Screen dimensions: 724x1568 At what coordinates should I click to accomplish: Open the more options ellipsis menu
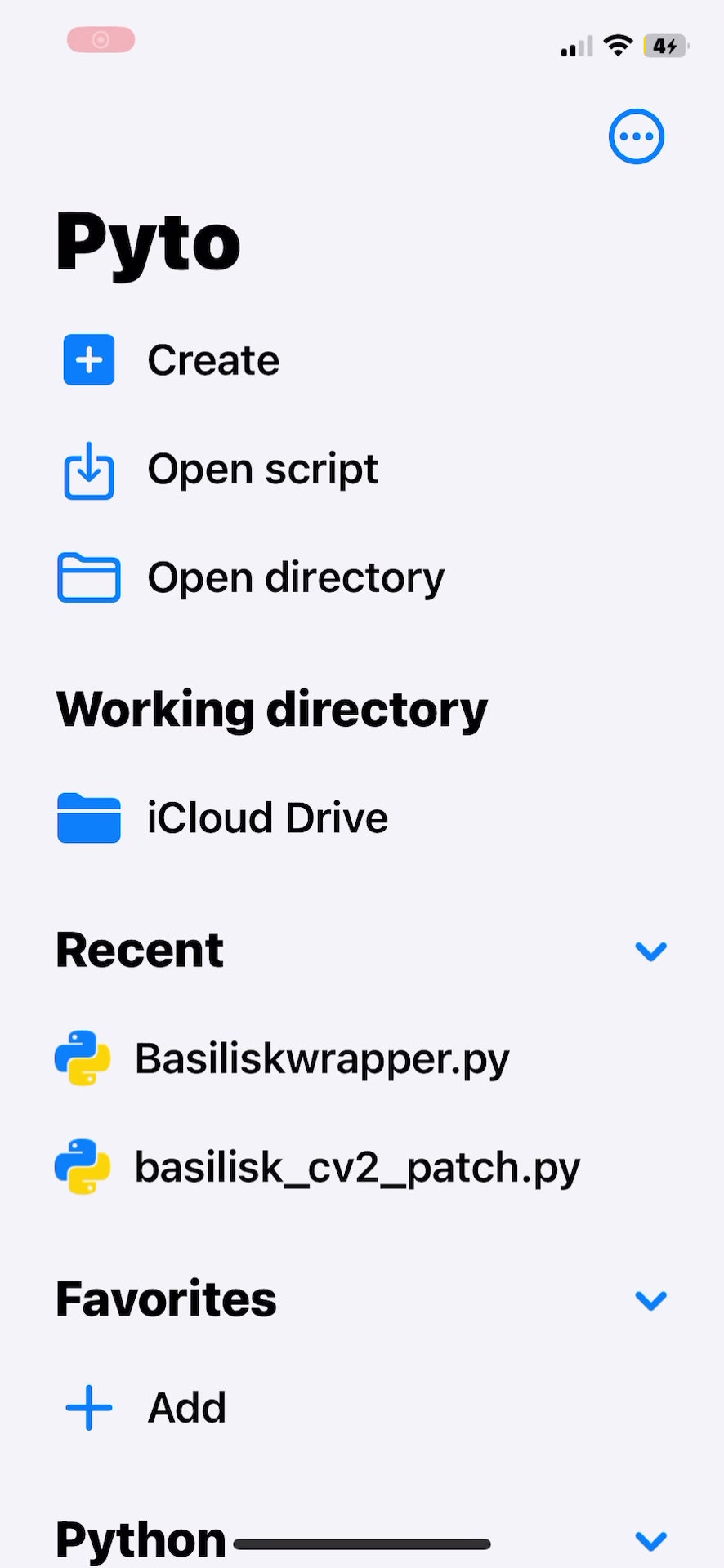[636, 136]
